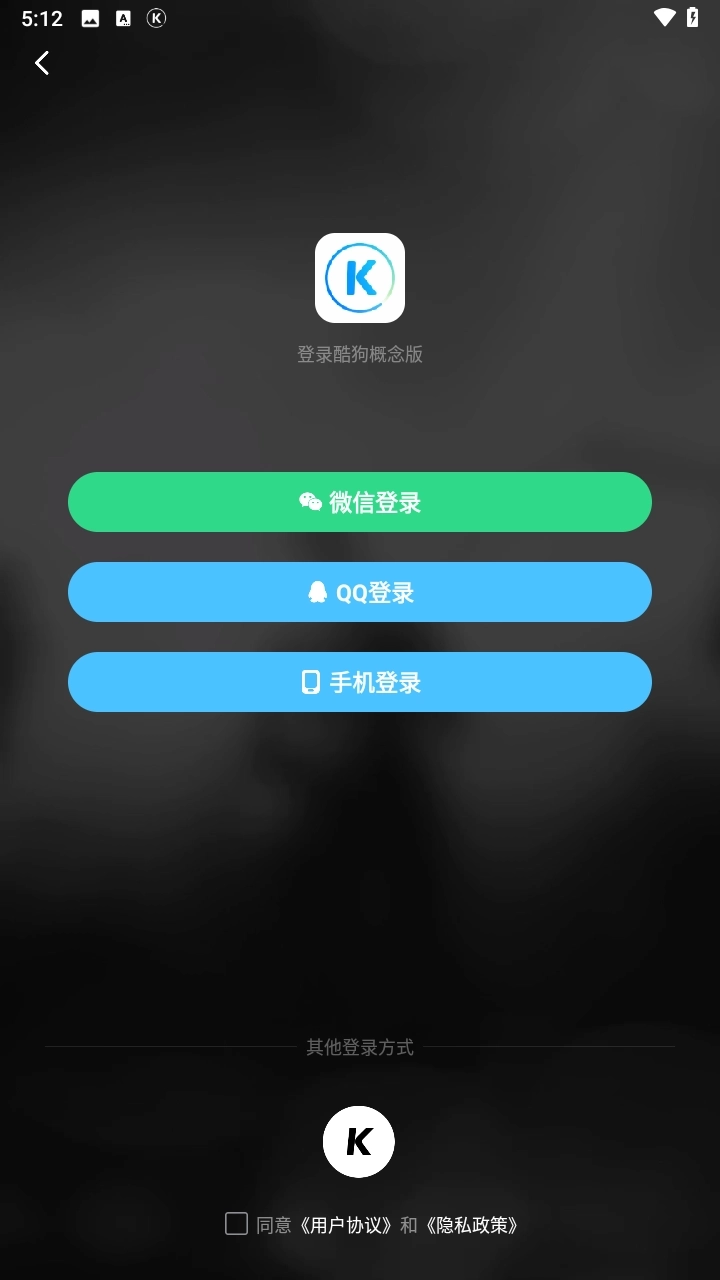Sign in with the Kugou account icon
Viewport: 720px width, 1280px height.
point(359,1141)
